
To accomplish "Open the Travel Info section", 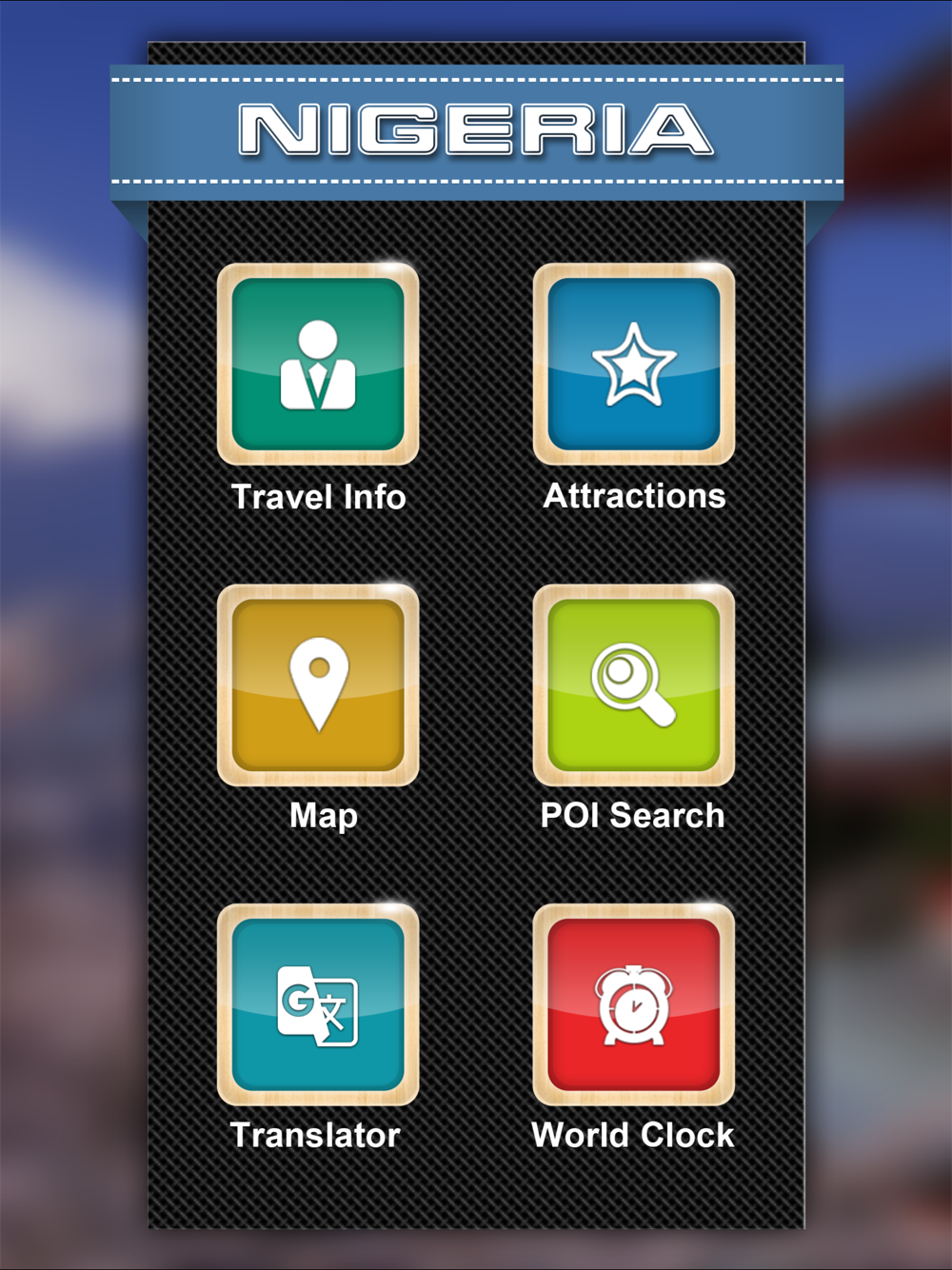I will [x=318, y=365].
